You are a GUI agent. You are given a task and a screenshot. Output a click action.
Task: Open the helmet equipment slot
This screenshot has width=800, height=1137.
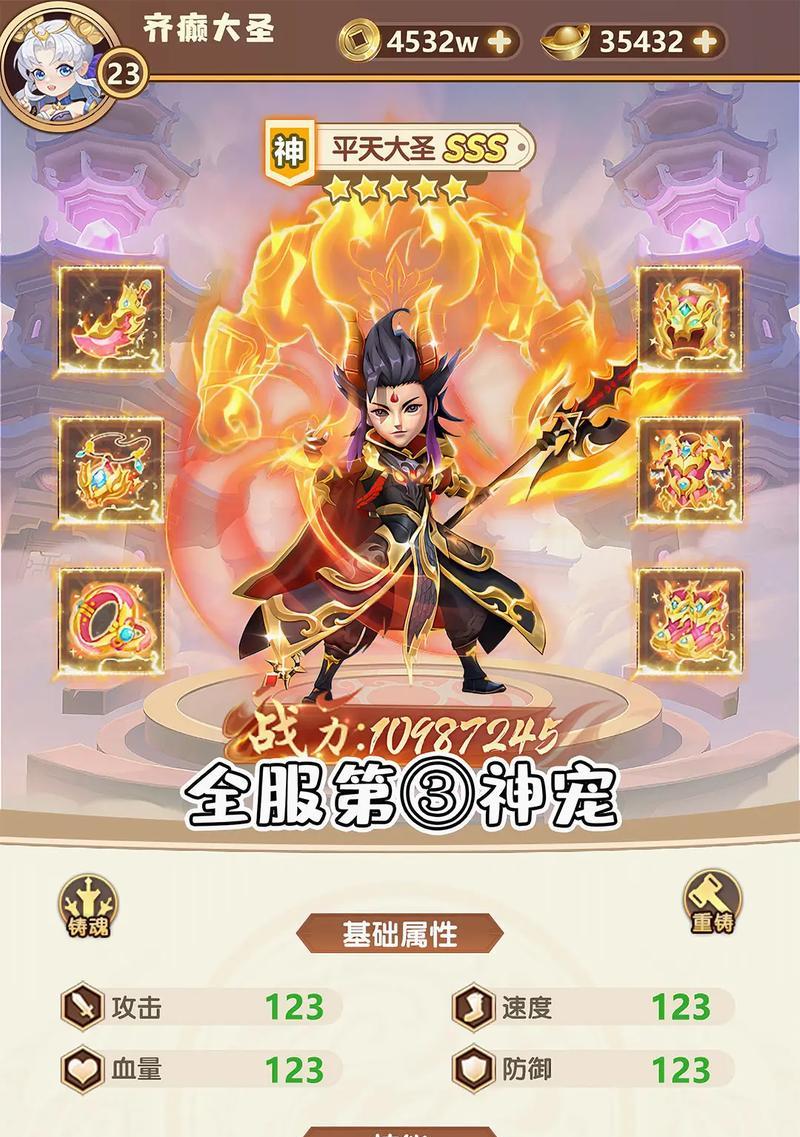coord(688,319)
